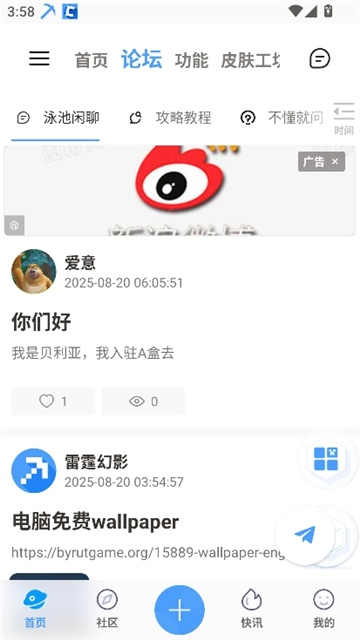Open 爱意's profile avatar

(x=33, y=271)
